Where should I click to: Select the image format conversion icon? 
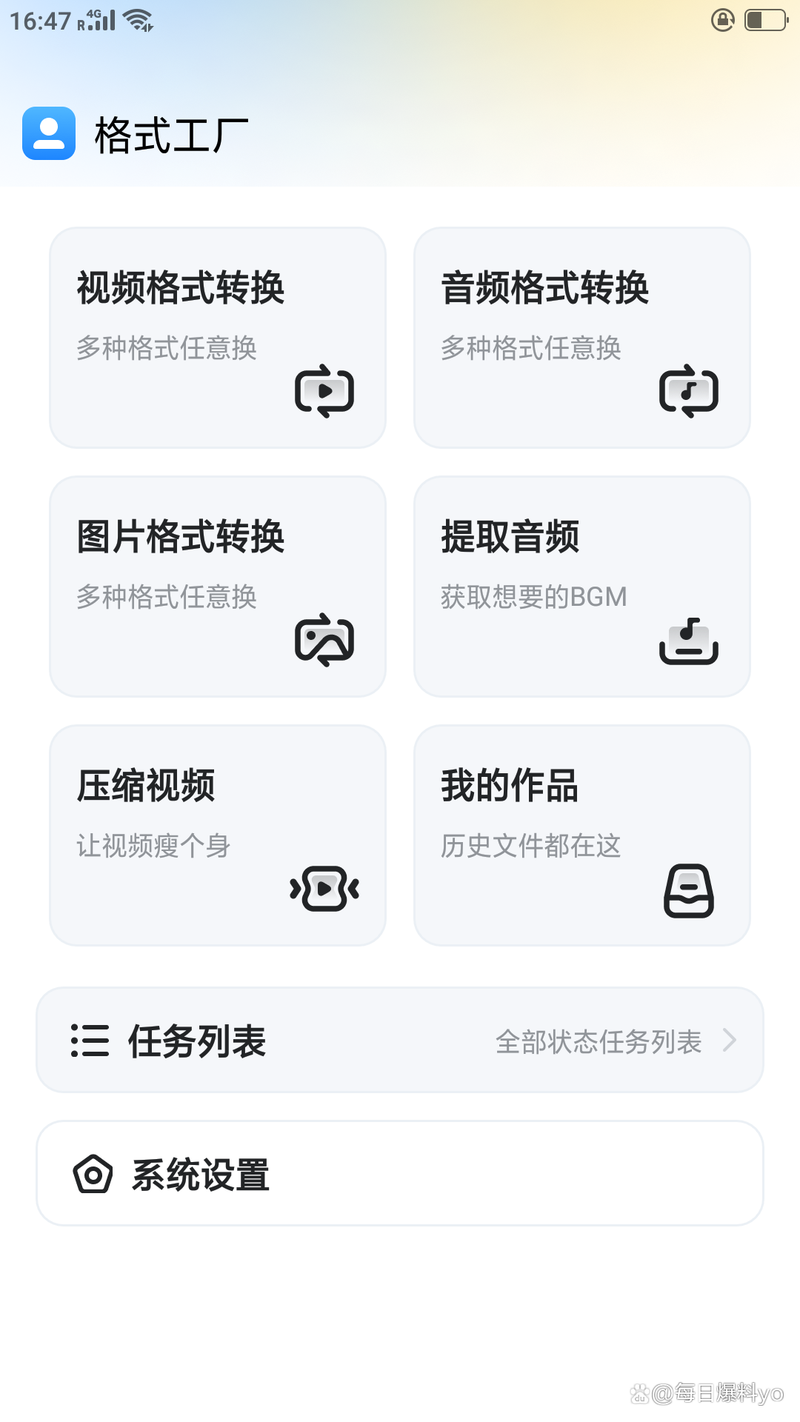(x=324, y=640)
